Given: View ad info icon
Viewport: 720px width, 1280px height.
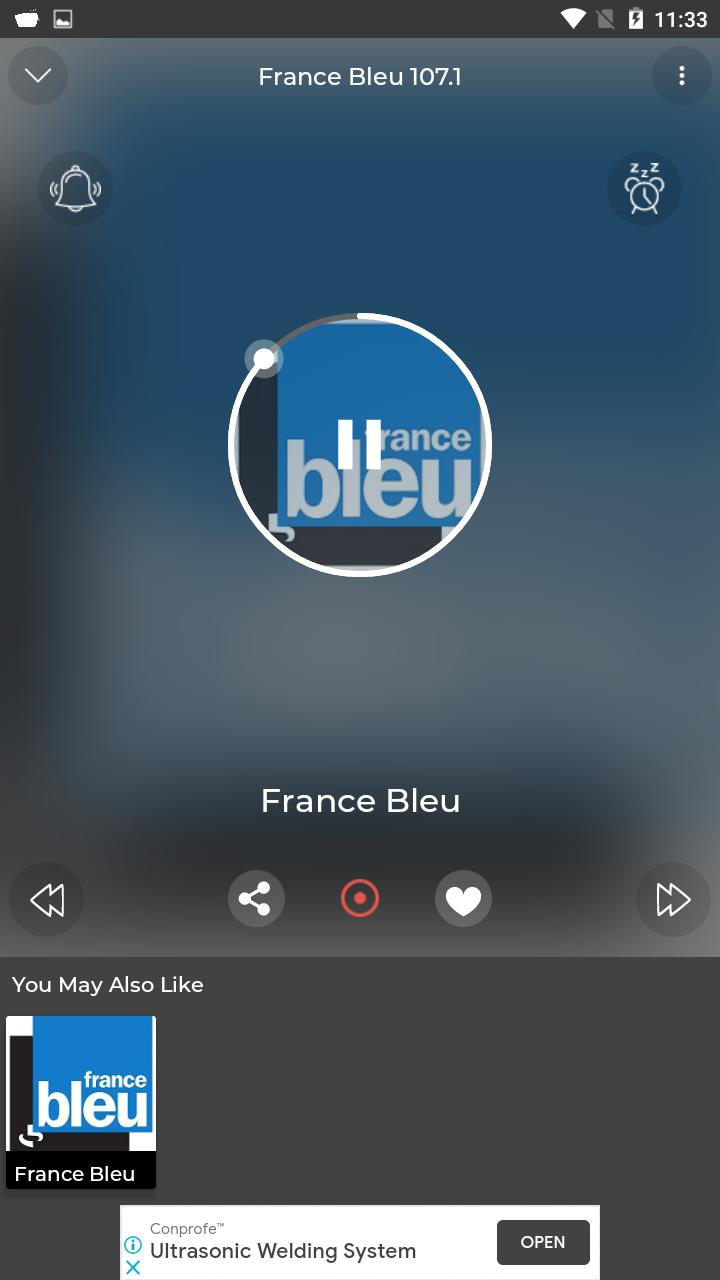Looking at the screenshot, I should [x=133, y=1245].
